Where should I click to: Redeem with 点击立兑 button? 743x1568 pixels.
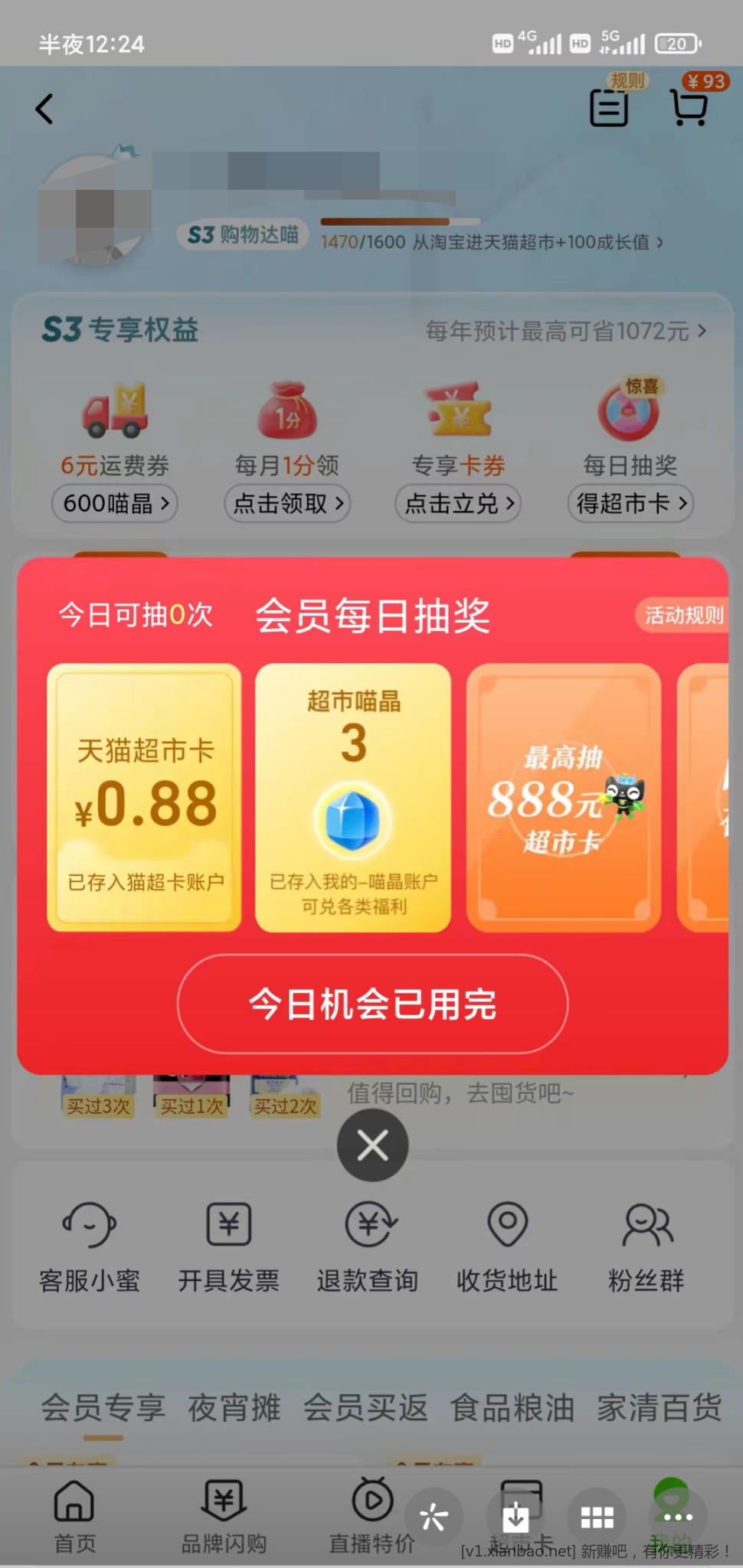click(x=458, y=504)
